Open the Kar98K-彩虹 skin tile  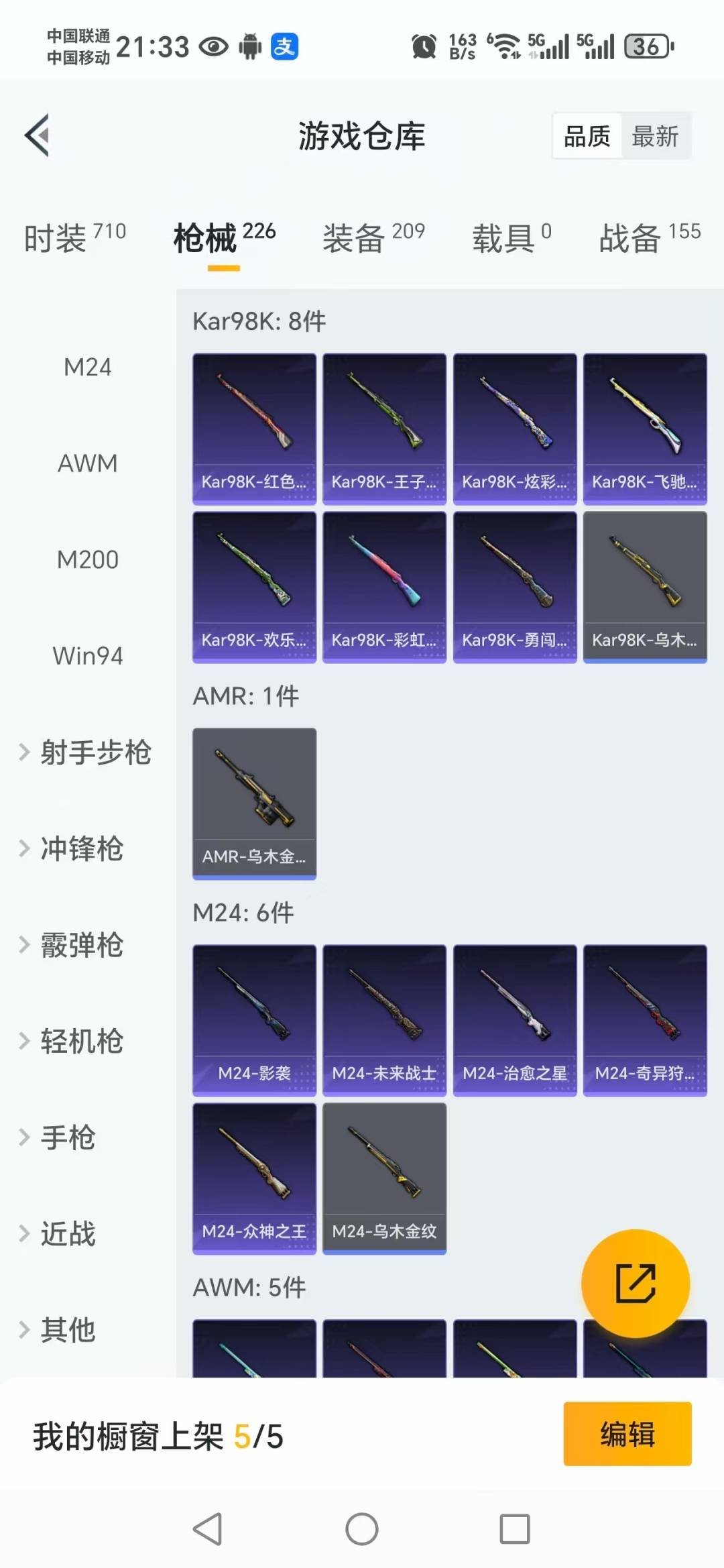click(384, 587)
